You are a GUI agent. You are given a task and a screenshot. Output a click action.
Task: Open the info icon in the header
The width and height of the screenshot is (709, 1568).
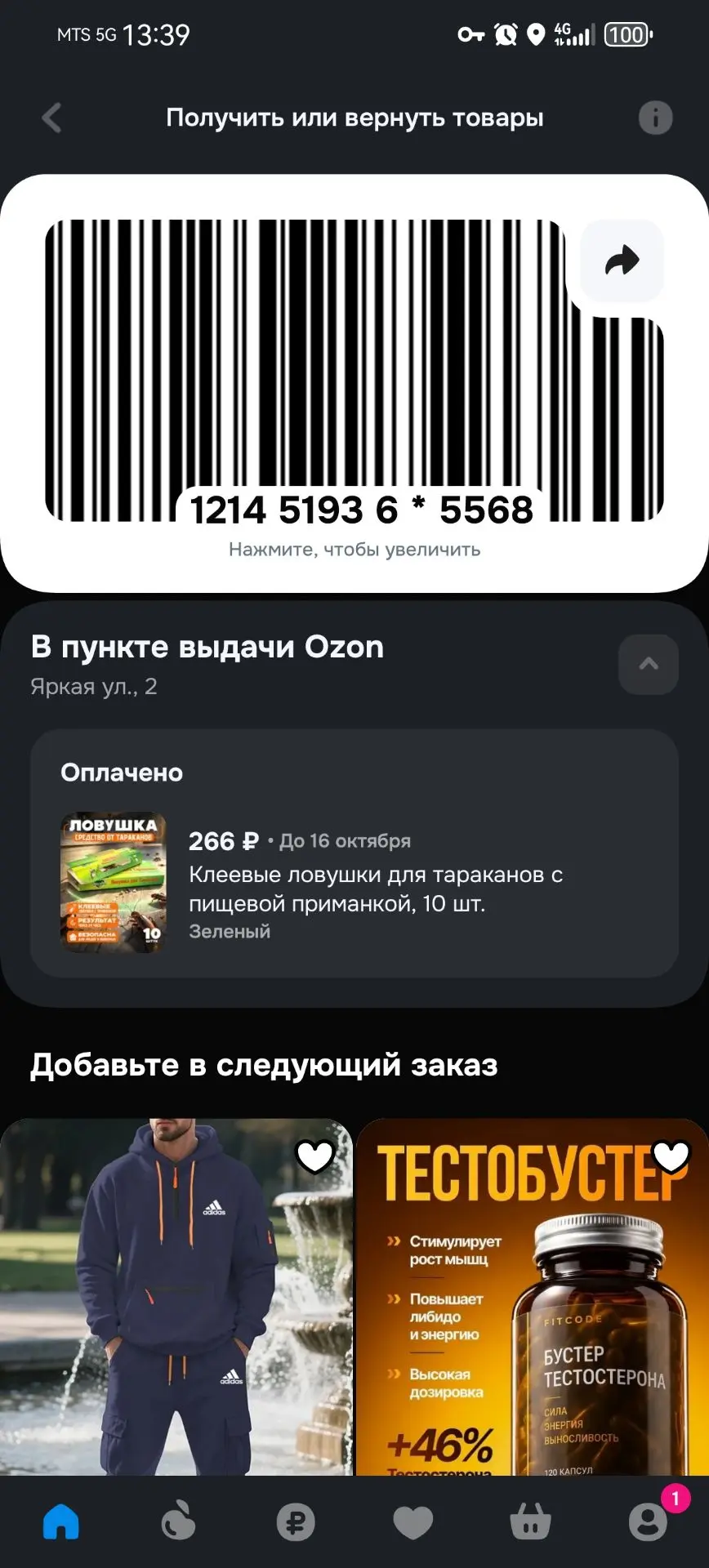click(655, 118)
